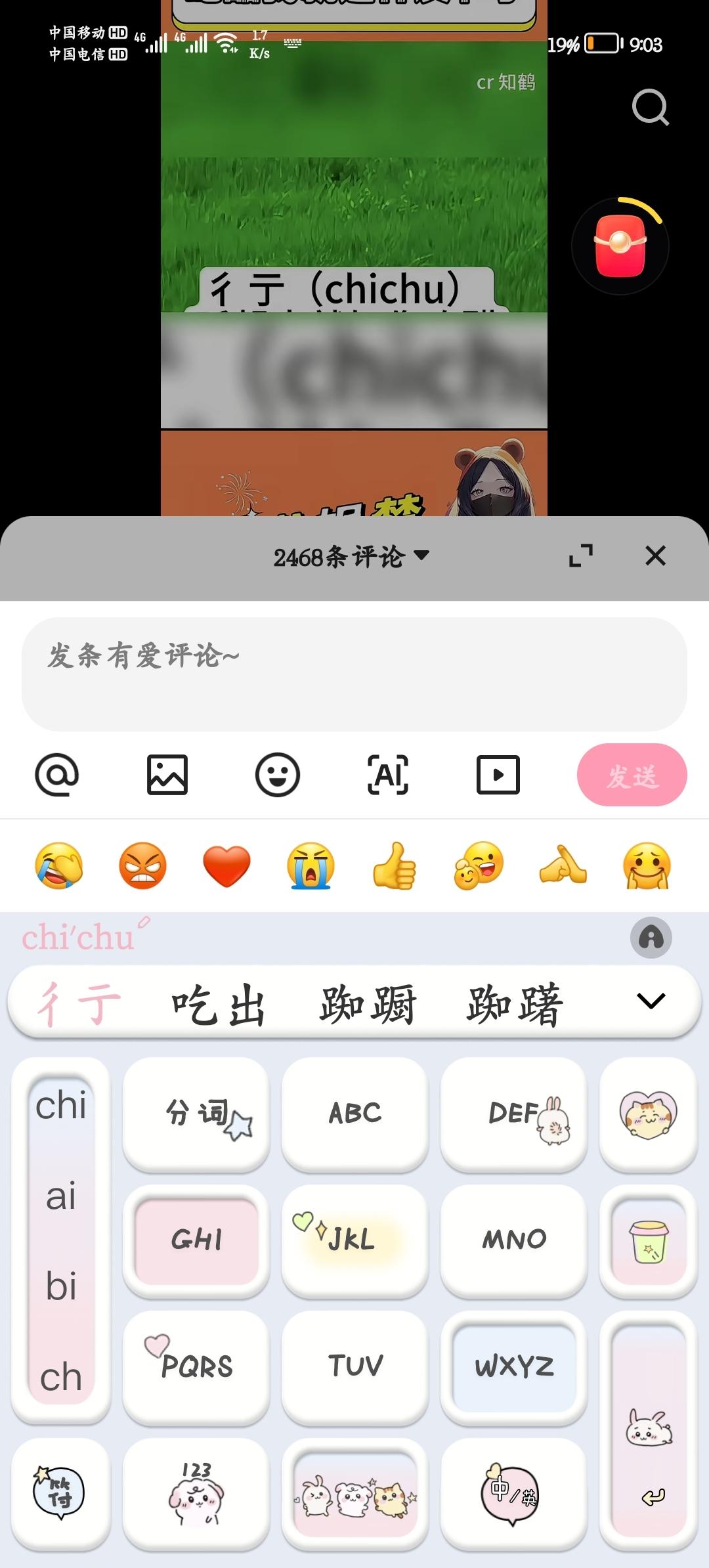Close the comments panel
Image resolution: width=709 pixels, height=1568 pixels.
[x=655, y=555]
